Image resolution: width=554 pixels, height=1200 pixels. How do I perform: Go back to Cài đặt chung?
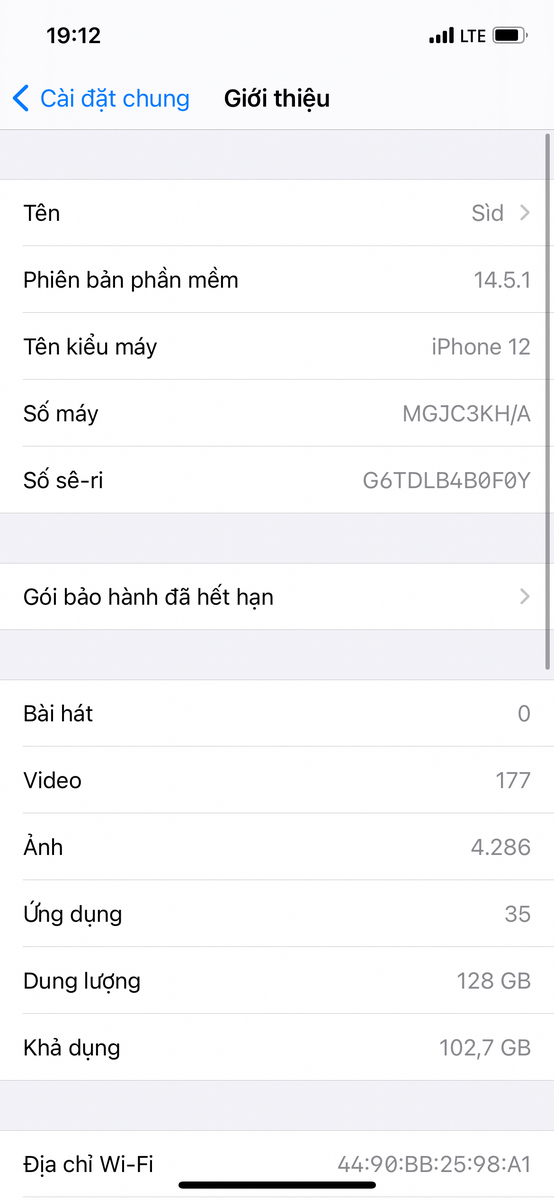coord(101,98)
